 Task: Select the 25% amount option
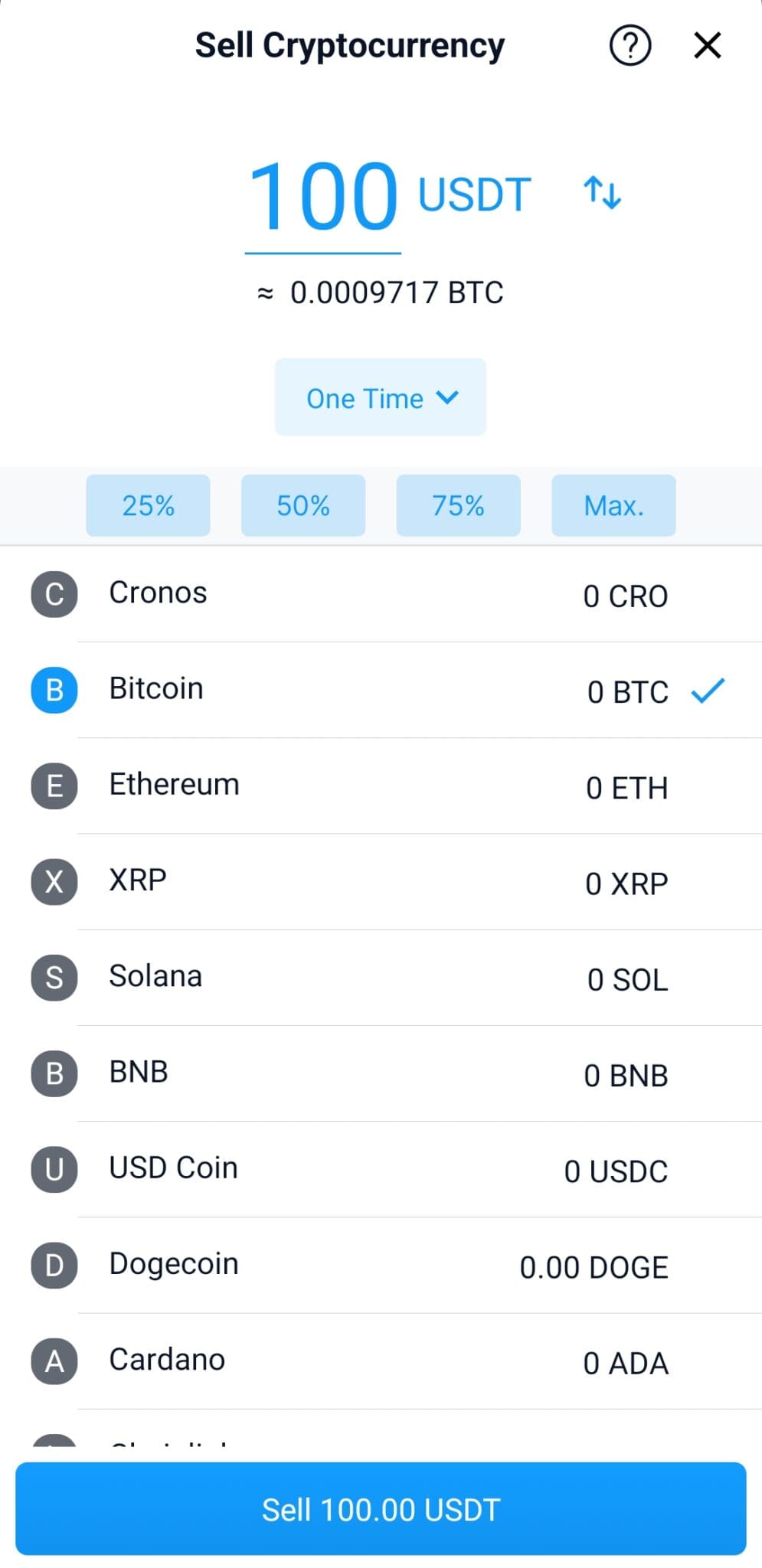pyautogui.click(x=148, y=505)
